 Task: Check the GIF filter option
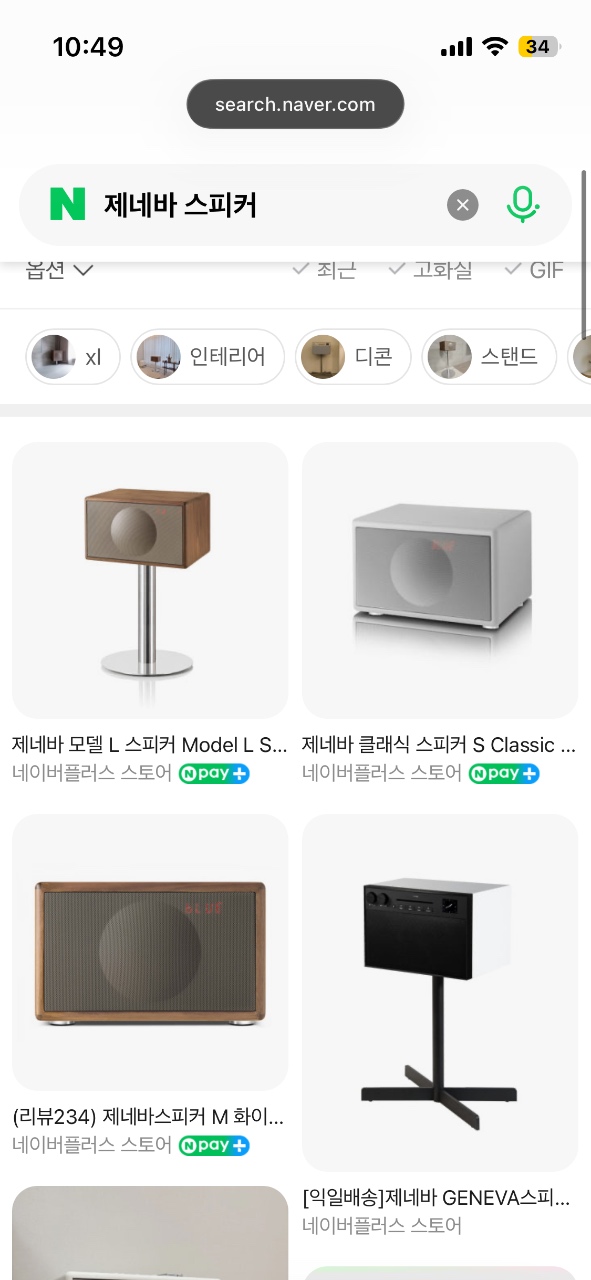(x=534, y=269)
